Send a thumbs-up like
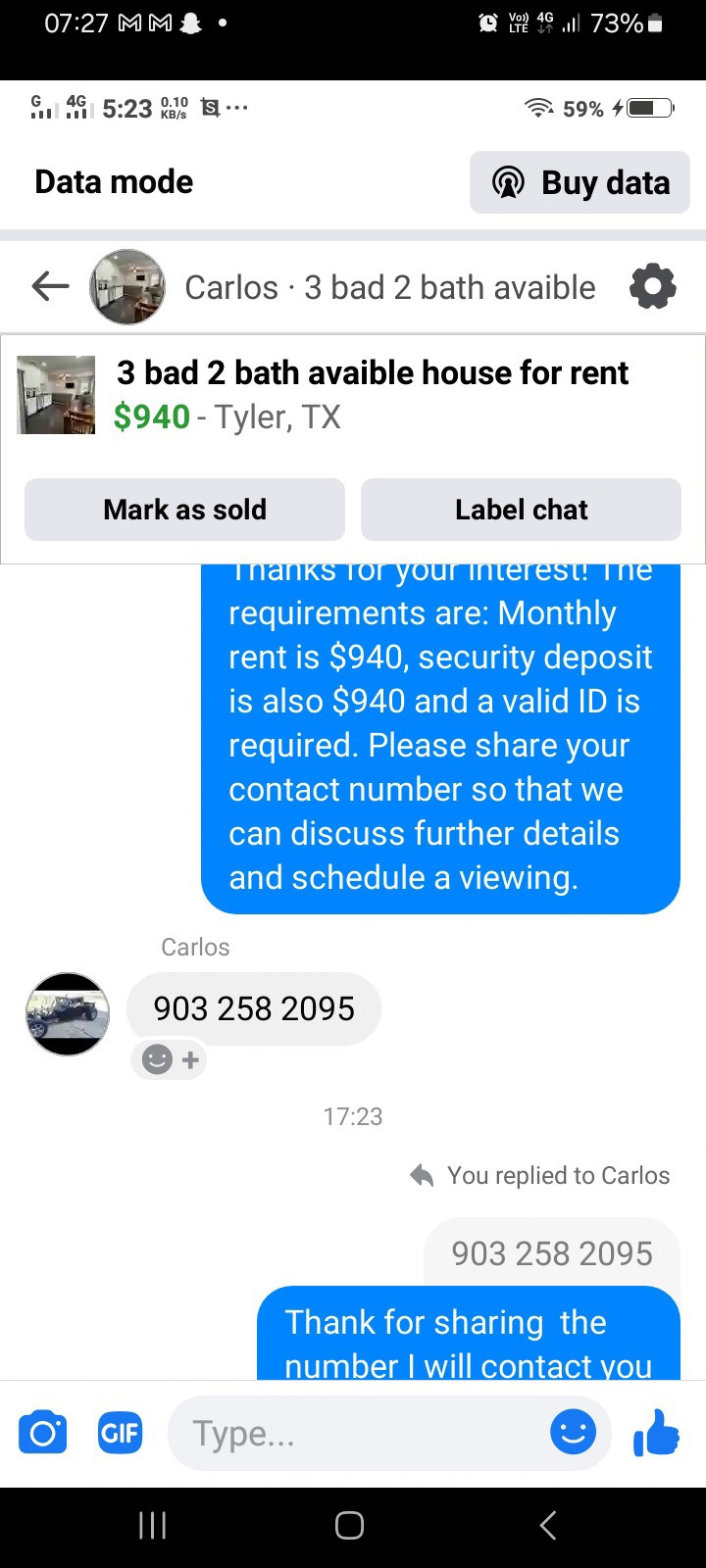 657,1433
